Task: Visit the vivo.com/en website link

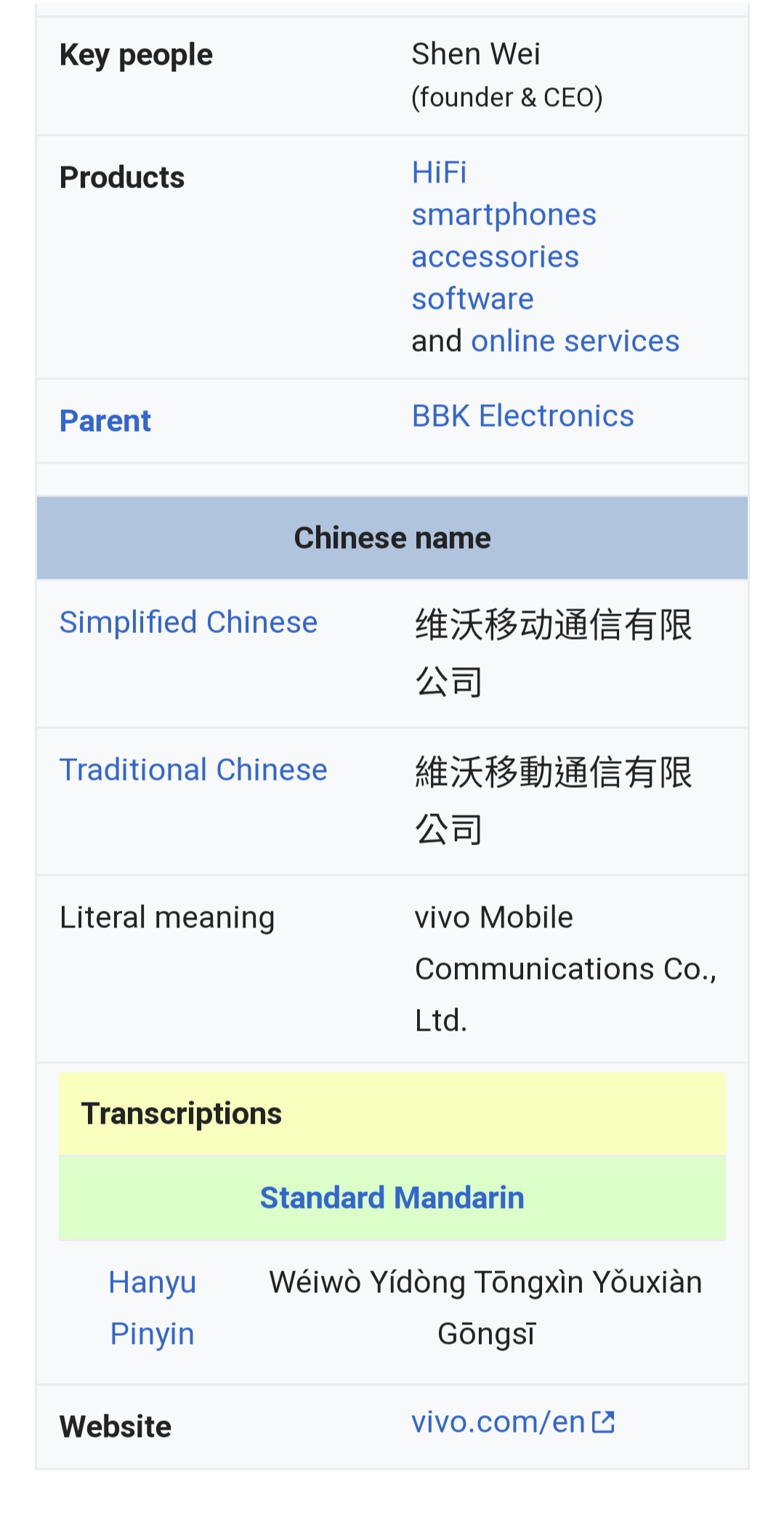Action: (512, 1422)
